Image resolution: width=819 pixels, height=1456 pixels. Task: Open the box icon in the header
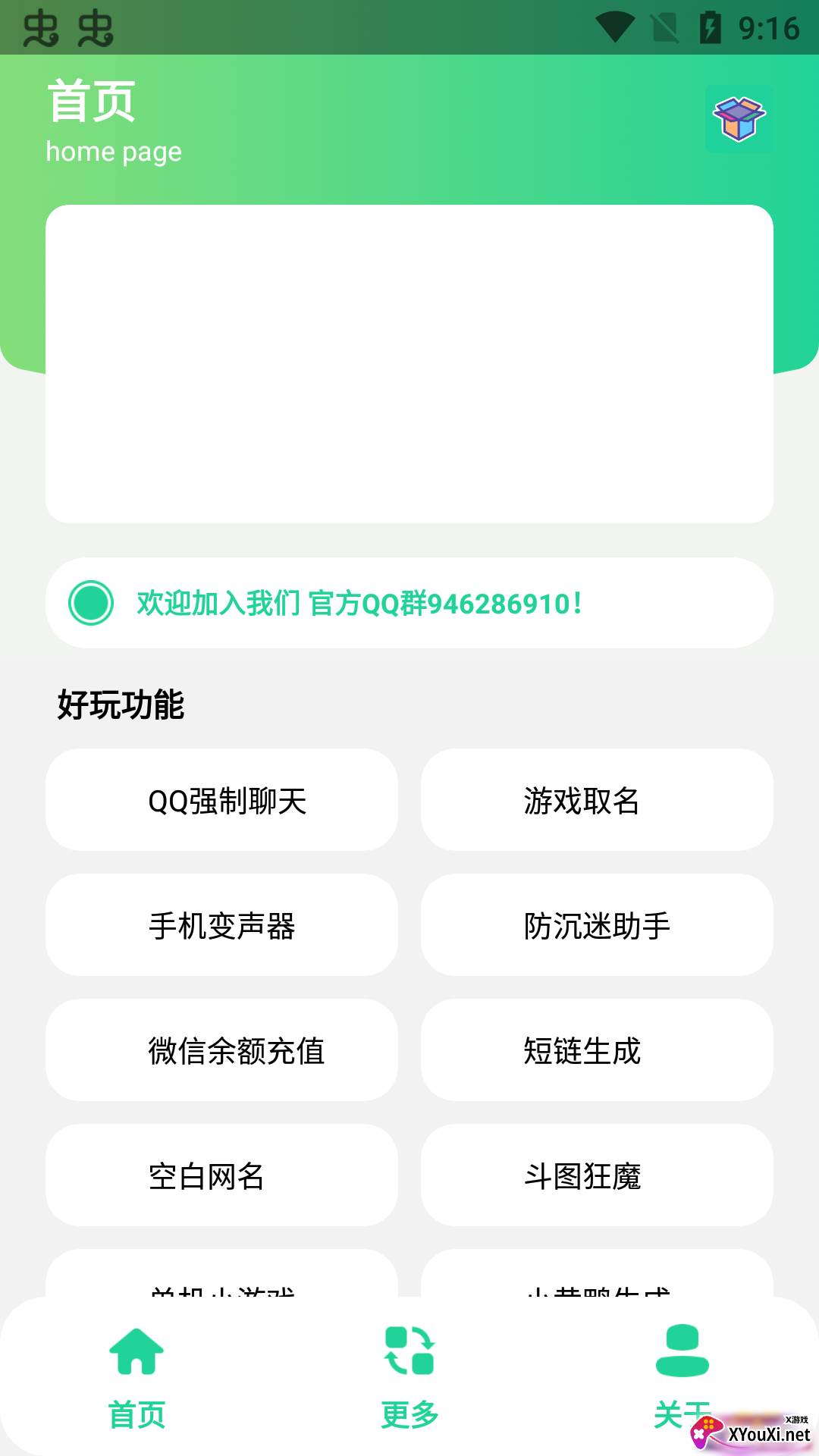[739, 119]
